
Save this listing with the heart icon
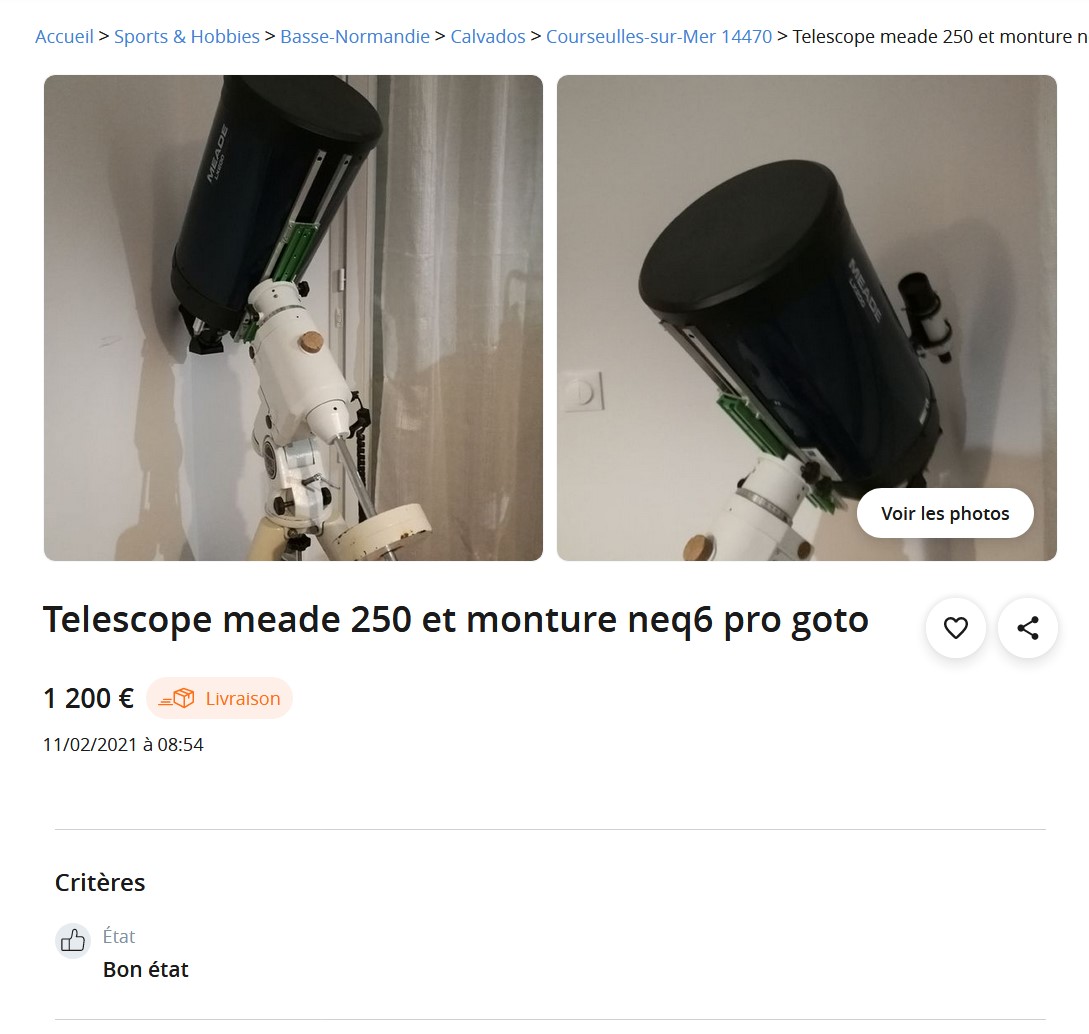[x=956, y=628]
